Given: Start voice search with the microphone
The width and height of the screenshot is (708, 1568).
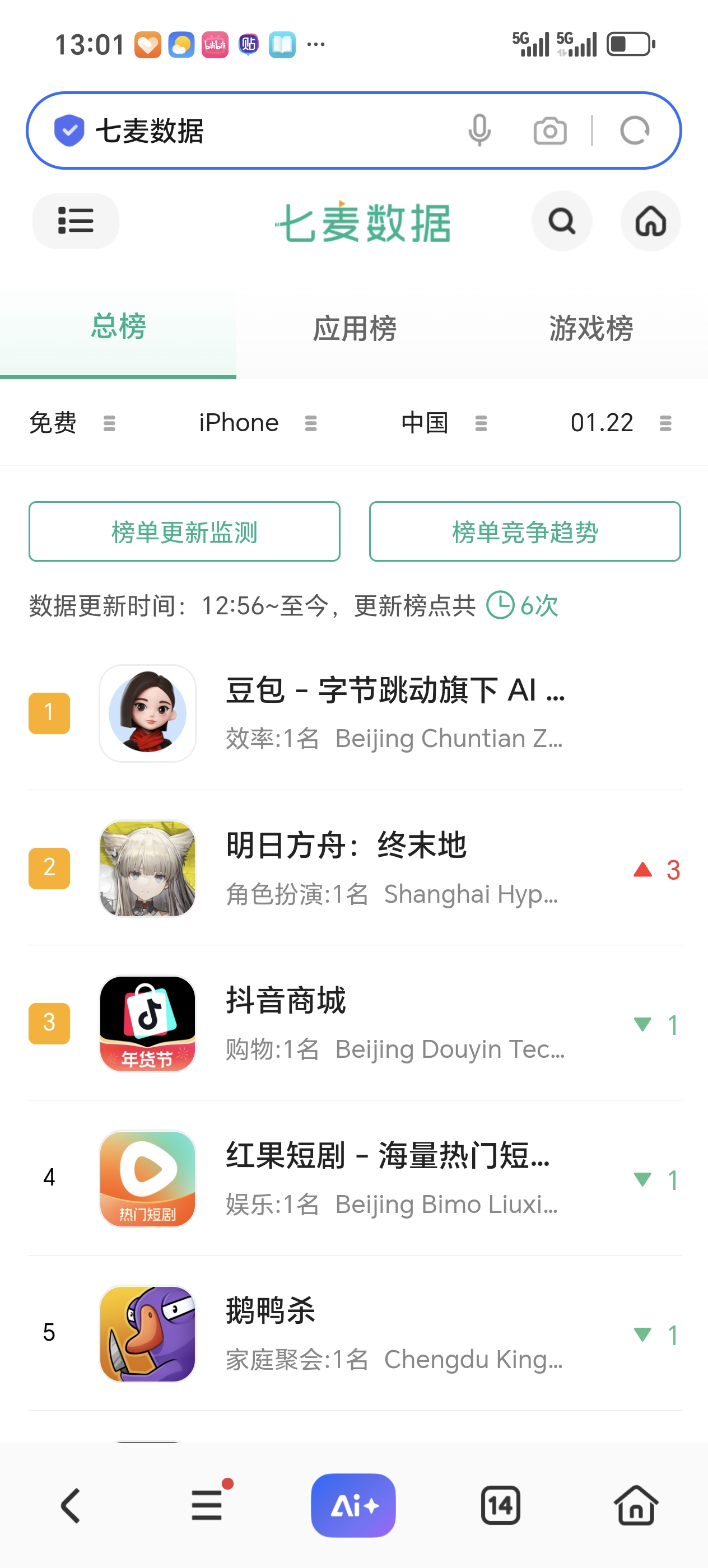Looking at the screenshot, I should 479,131.
